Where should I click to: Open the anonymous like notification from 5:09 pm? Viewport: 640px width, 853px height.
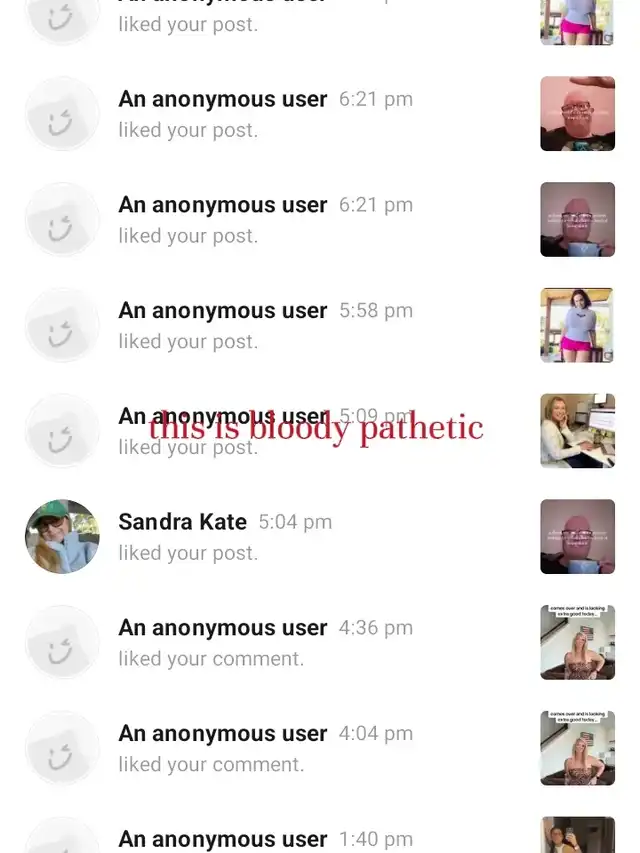(300, 431)
